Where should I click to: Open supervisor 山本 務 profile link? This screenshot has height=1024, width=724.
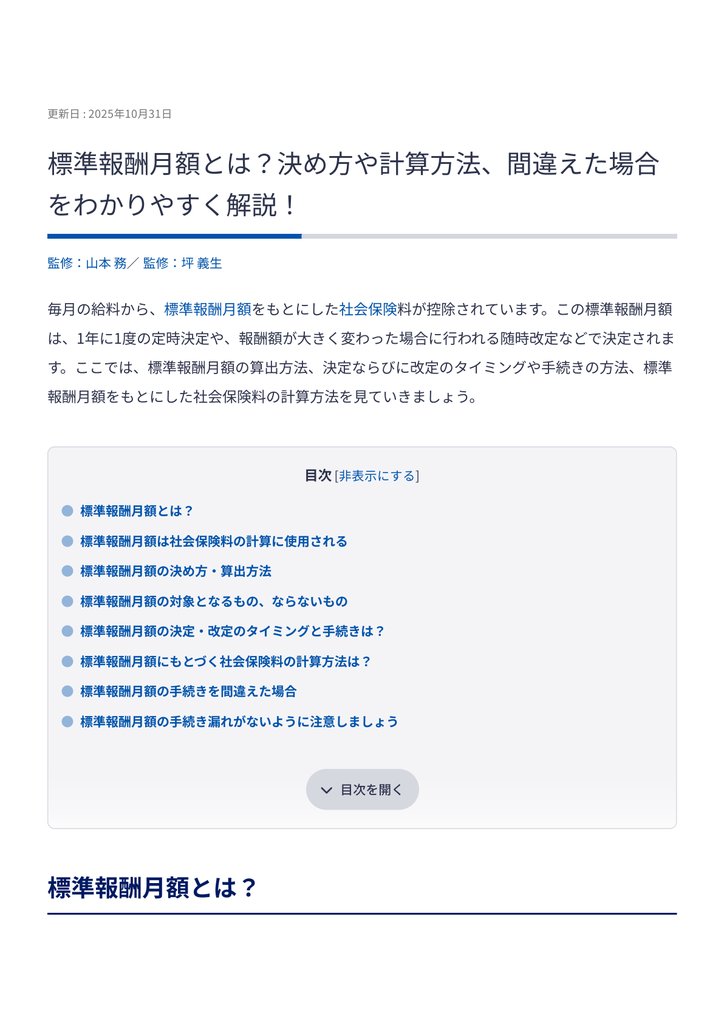click(106, 263)
